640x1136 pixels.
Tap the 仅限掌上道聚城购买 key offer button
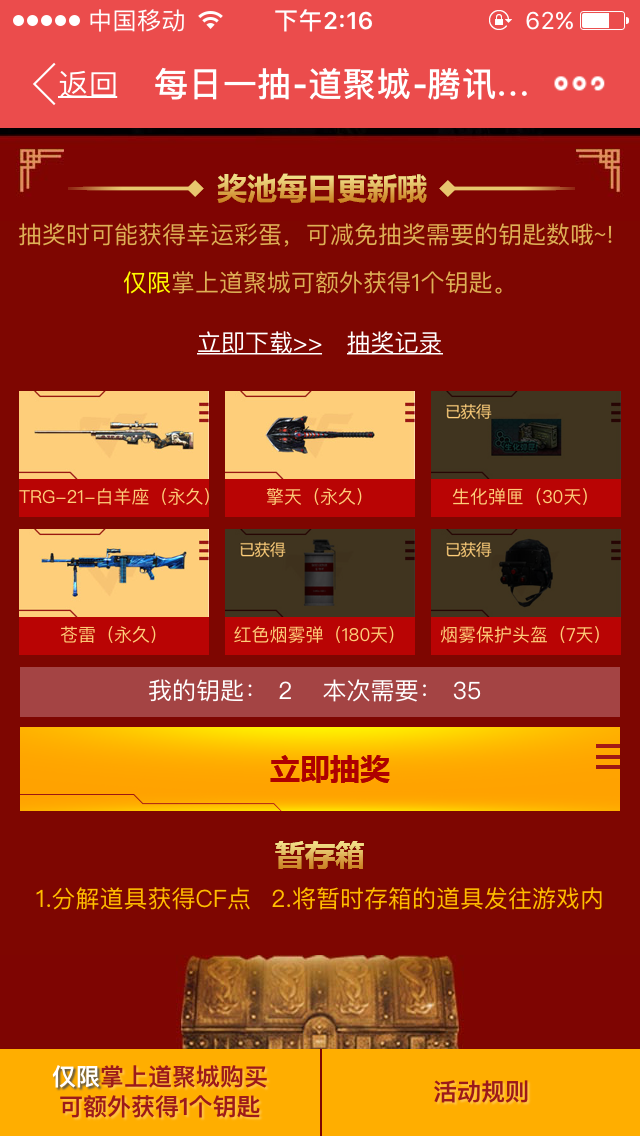click(x=160, y=1093)
